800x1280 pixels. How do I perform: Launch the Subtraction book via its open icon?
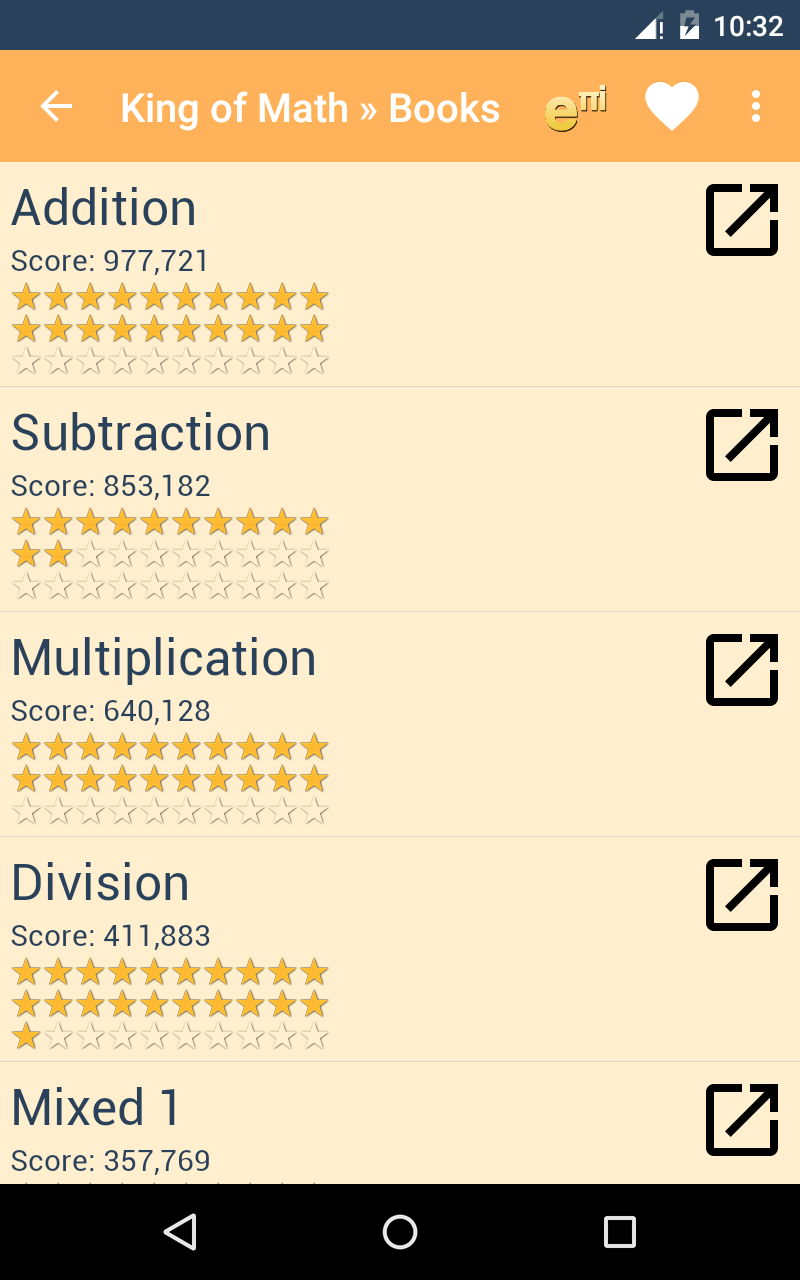pyautogui.click(x=741, y=445)
